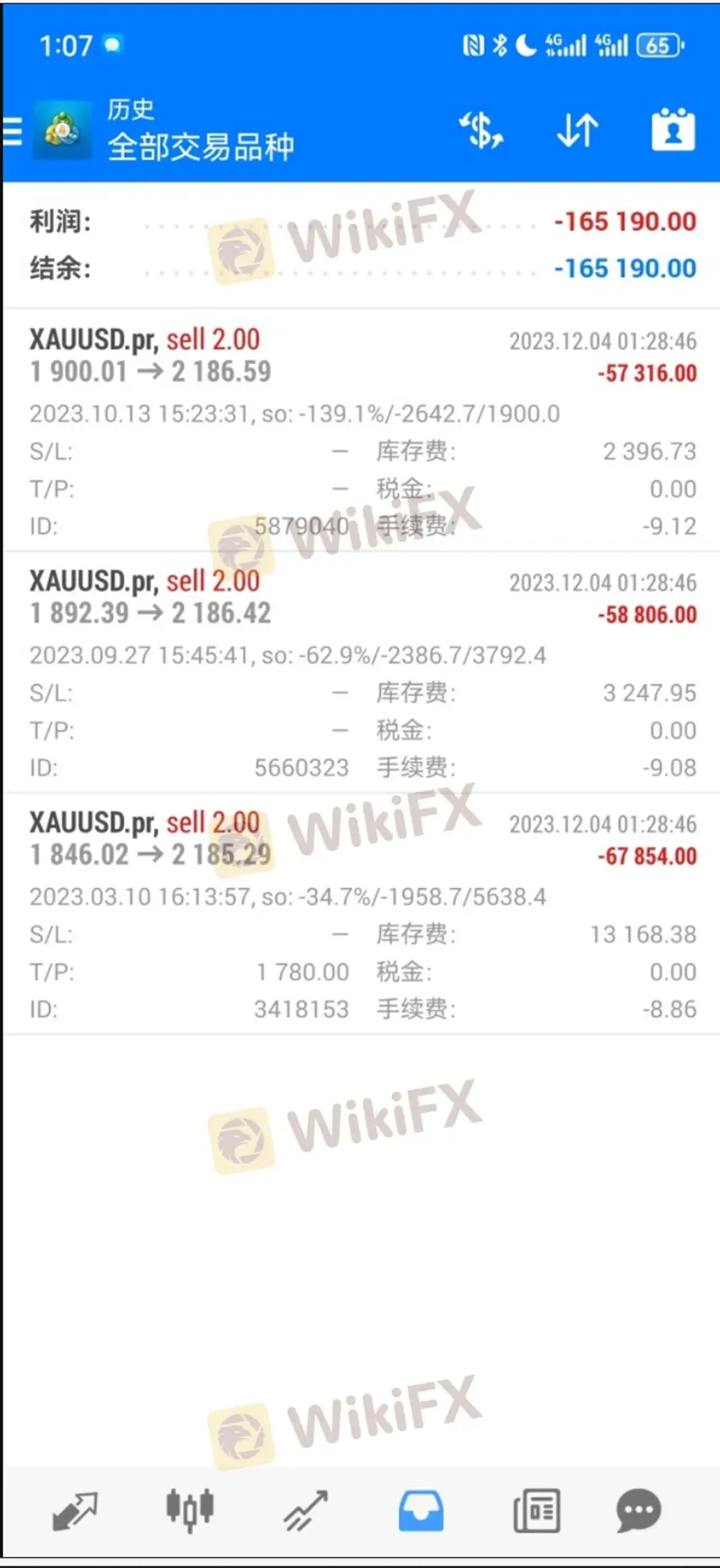Open the side drawer menu
The image size is (720, 1568).
pos(13,131)
